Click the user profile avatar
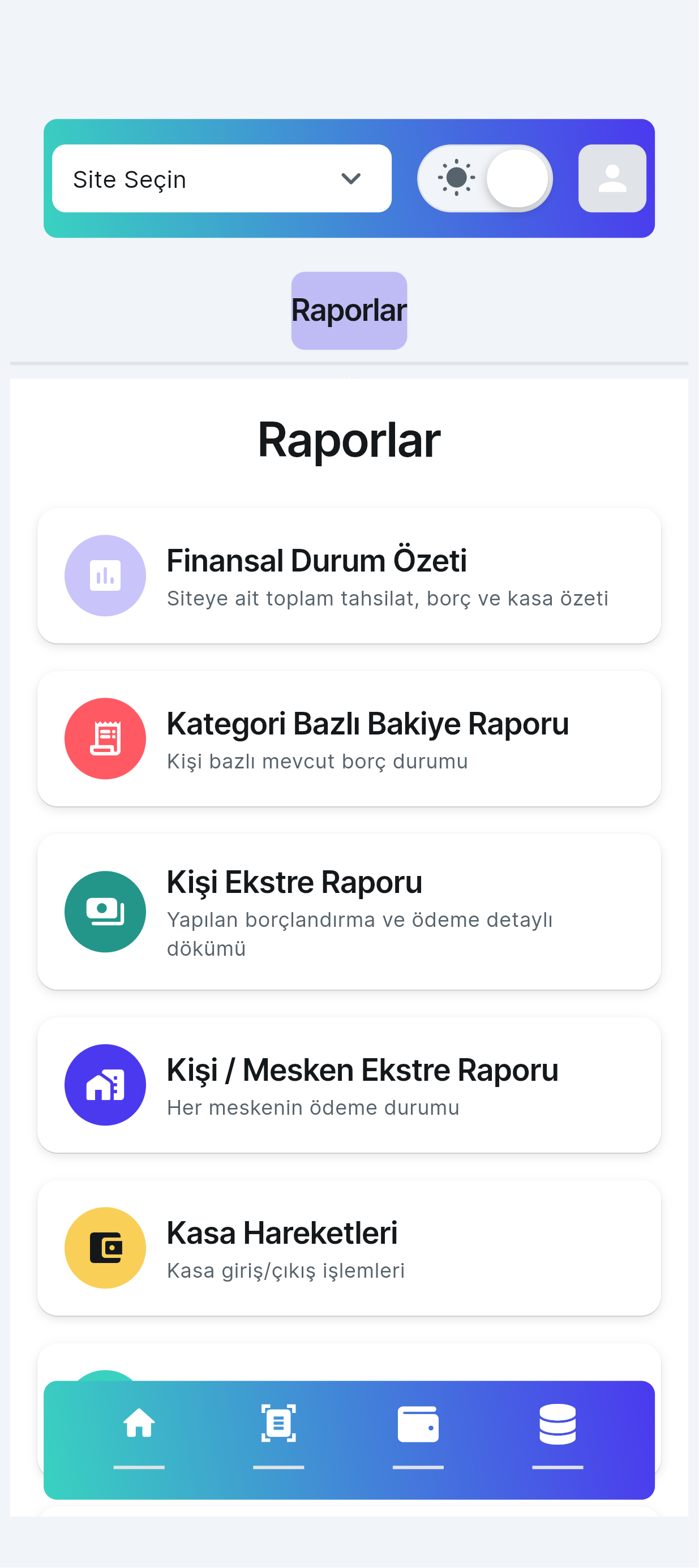This screenshot has width=699, height=1568. pyautogui.click(x=612, y=177)
